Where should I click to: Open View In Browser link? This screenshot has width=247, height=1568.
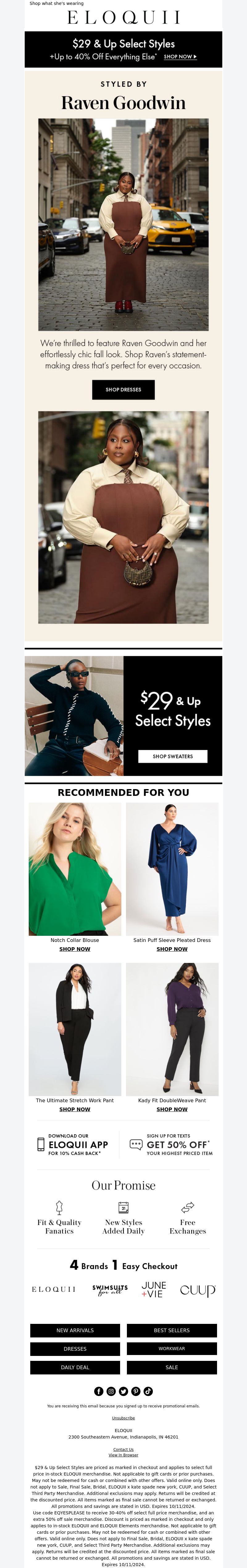pos(123,1455)
